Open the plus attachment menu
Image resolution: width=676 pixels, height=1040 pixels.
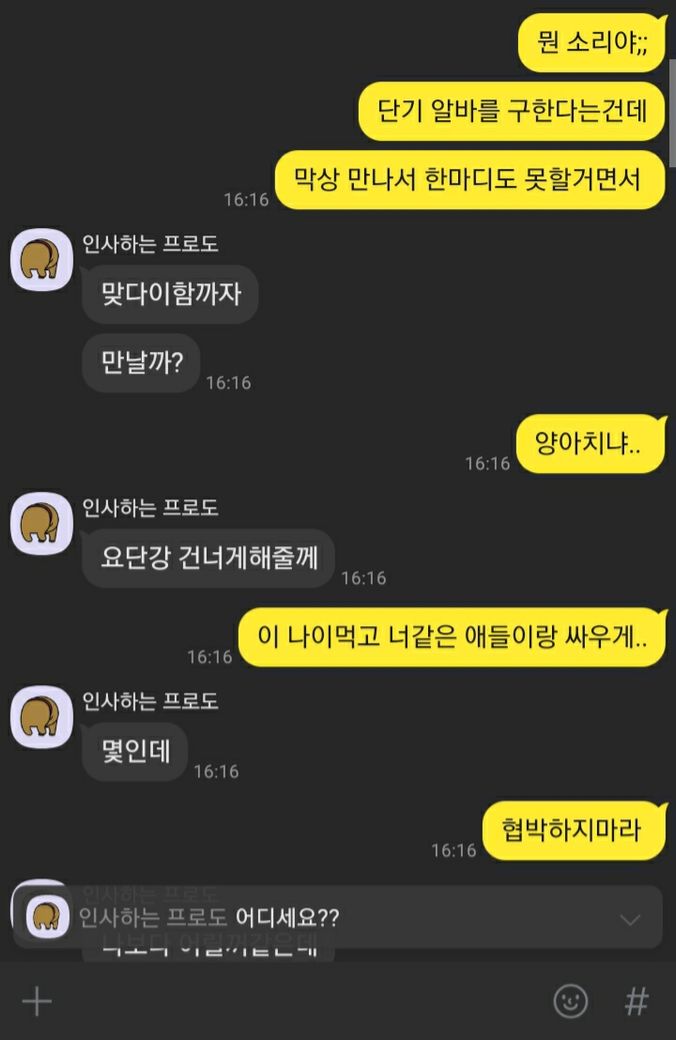click(37, 1002)
